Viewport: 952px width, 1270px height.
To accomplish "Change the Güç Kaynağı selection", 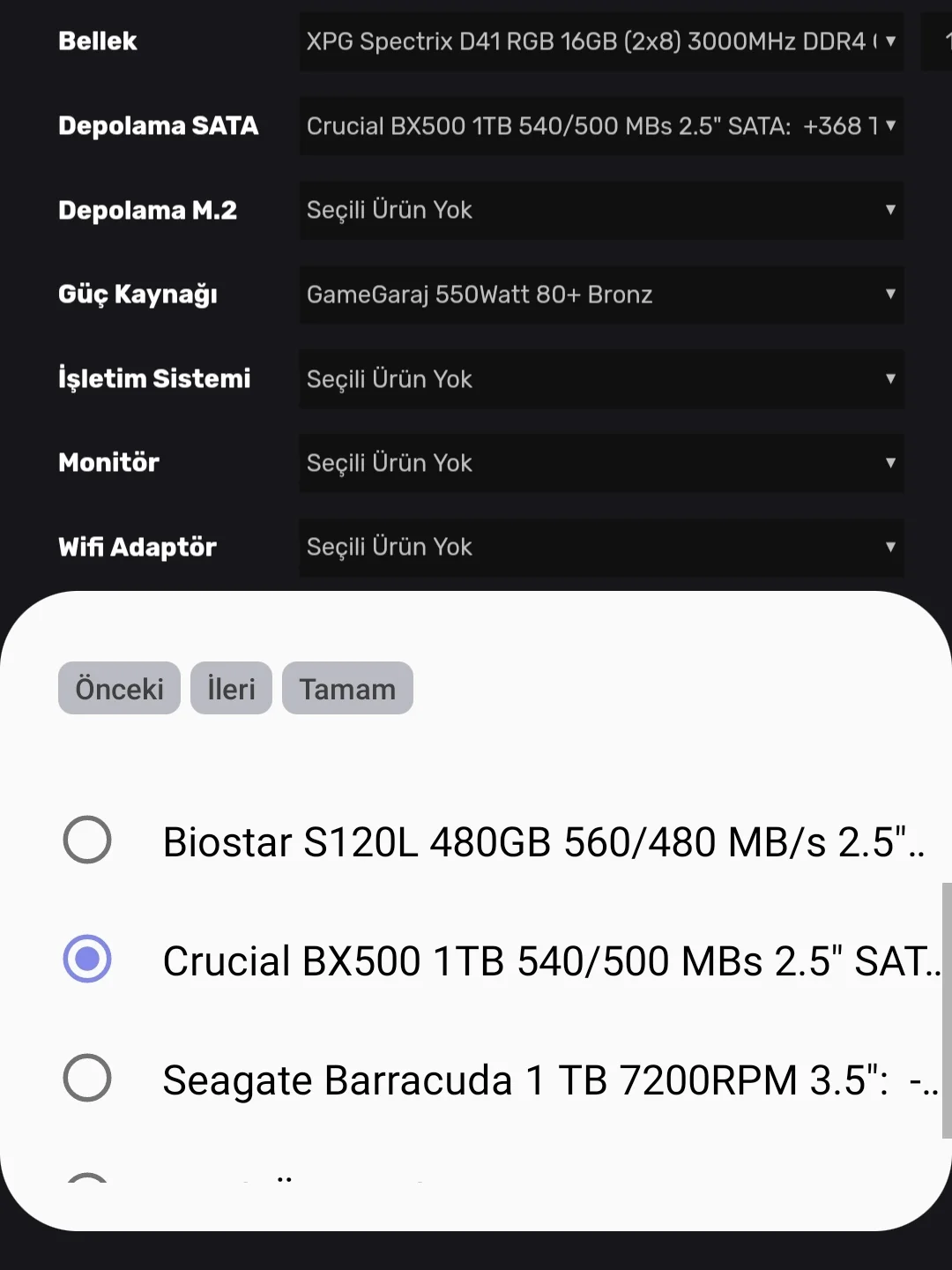I will point(601,295).
